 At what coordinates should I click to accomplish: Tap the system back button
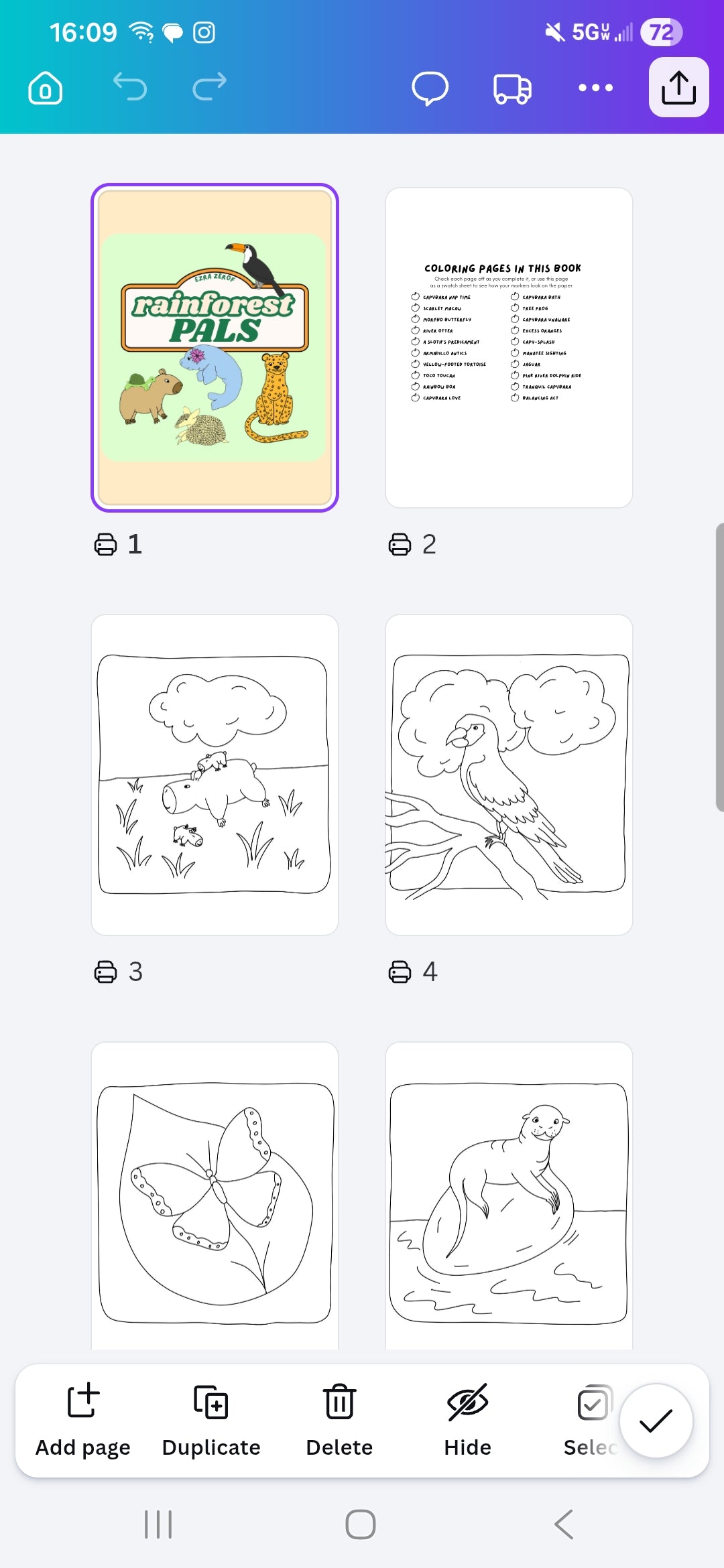coord(564,1524)
